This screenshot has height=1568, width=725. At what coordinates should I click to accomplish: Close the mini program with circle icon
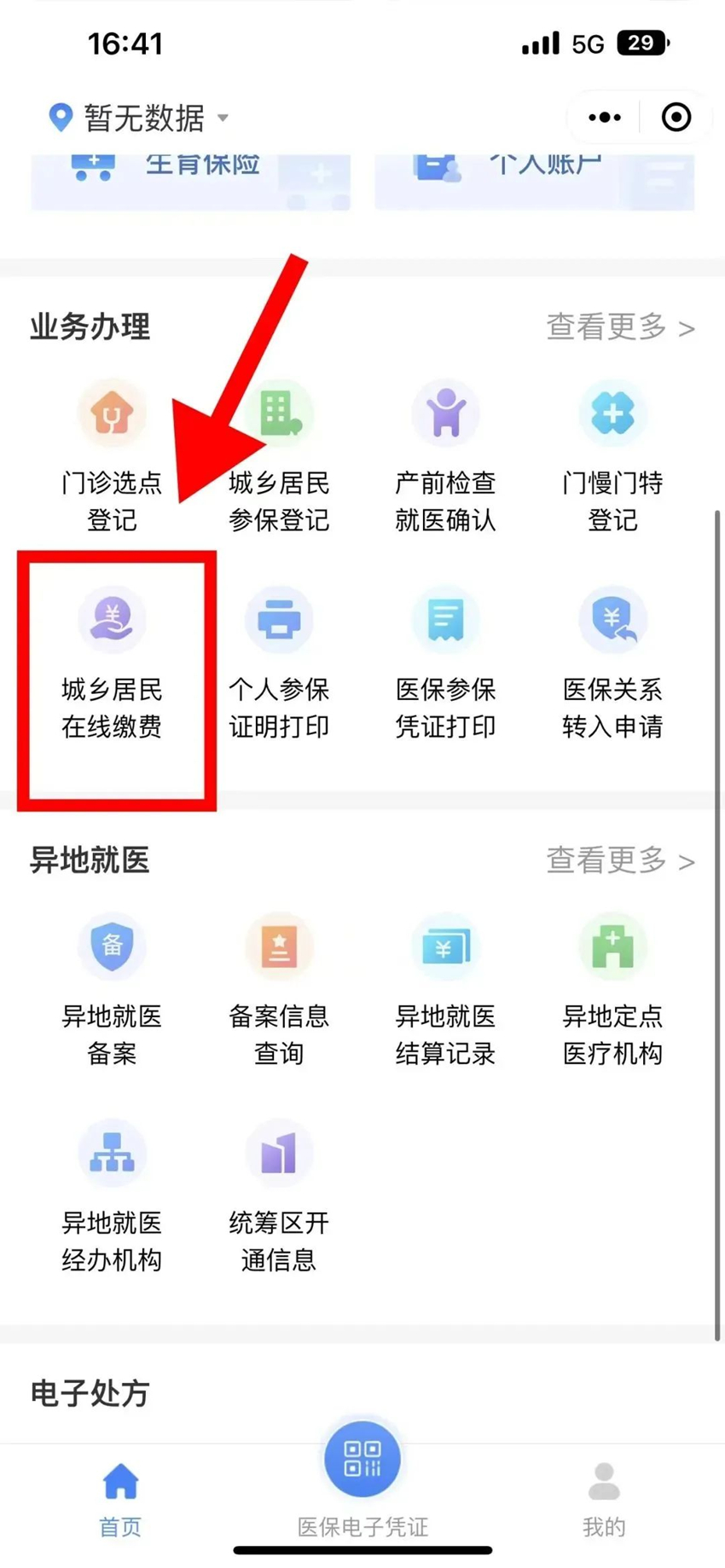click(676, 118)
